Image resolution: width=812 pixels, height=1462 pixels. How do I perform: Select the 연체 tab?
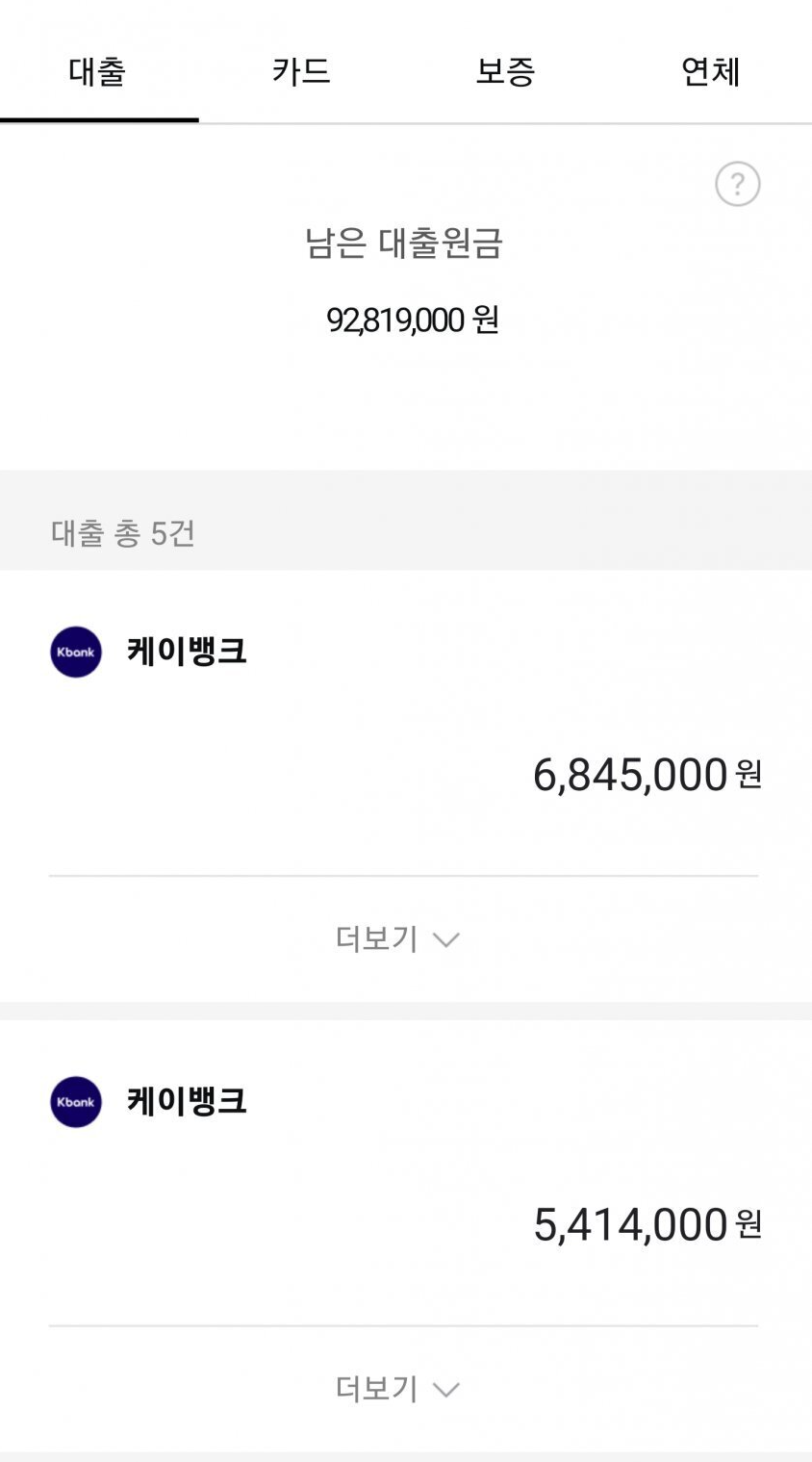(710, 72)
